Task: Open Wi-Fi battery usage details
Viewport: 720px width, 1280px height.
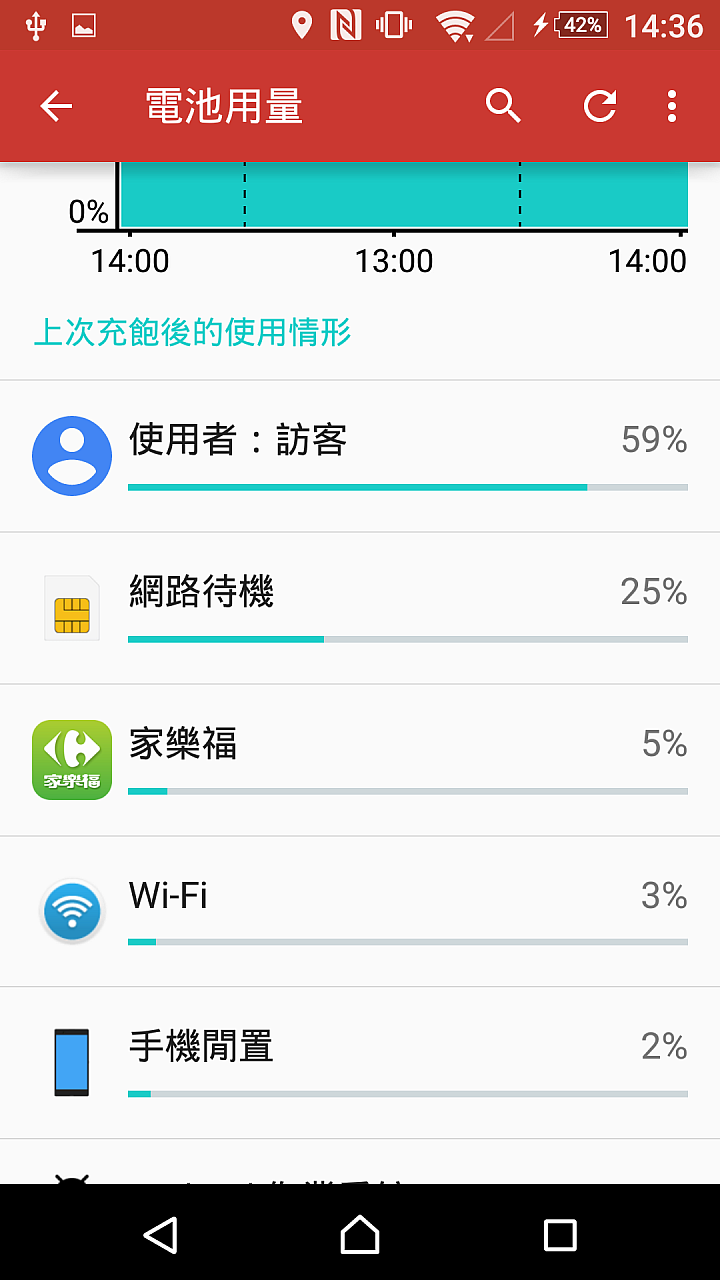Action: (360, 912)
